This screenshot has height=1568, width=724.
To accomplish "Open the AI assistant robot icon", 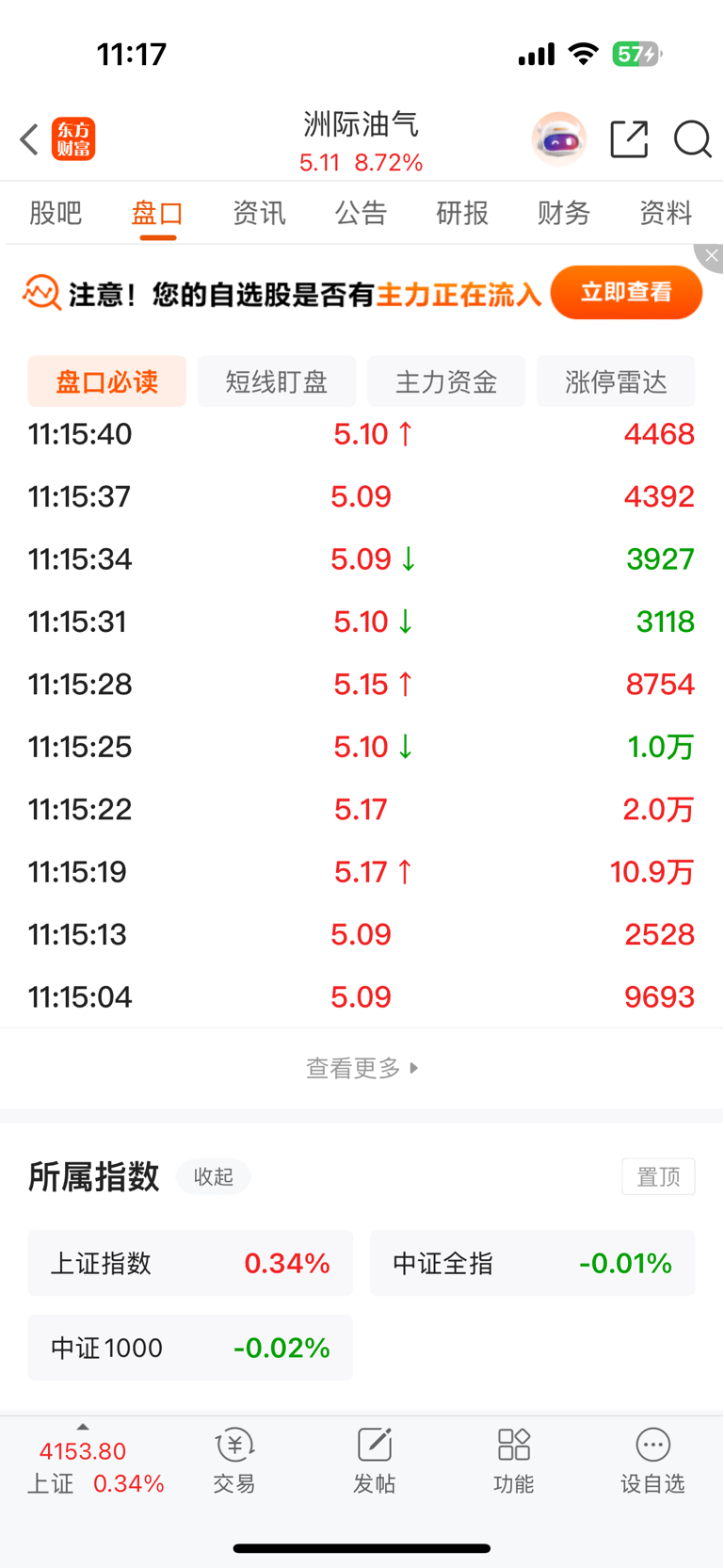I will click(559, 139).
